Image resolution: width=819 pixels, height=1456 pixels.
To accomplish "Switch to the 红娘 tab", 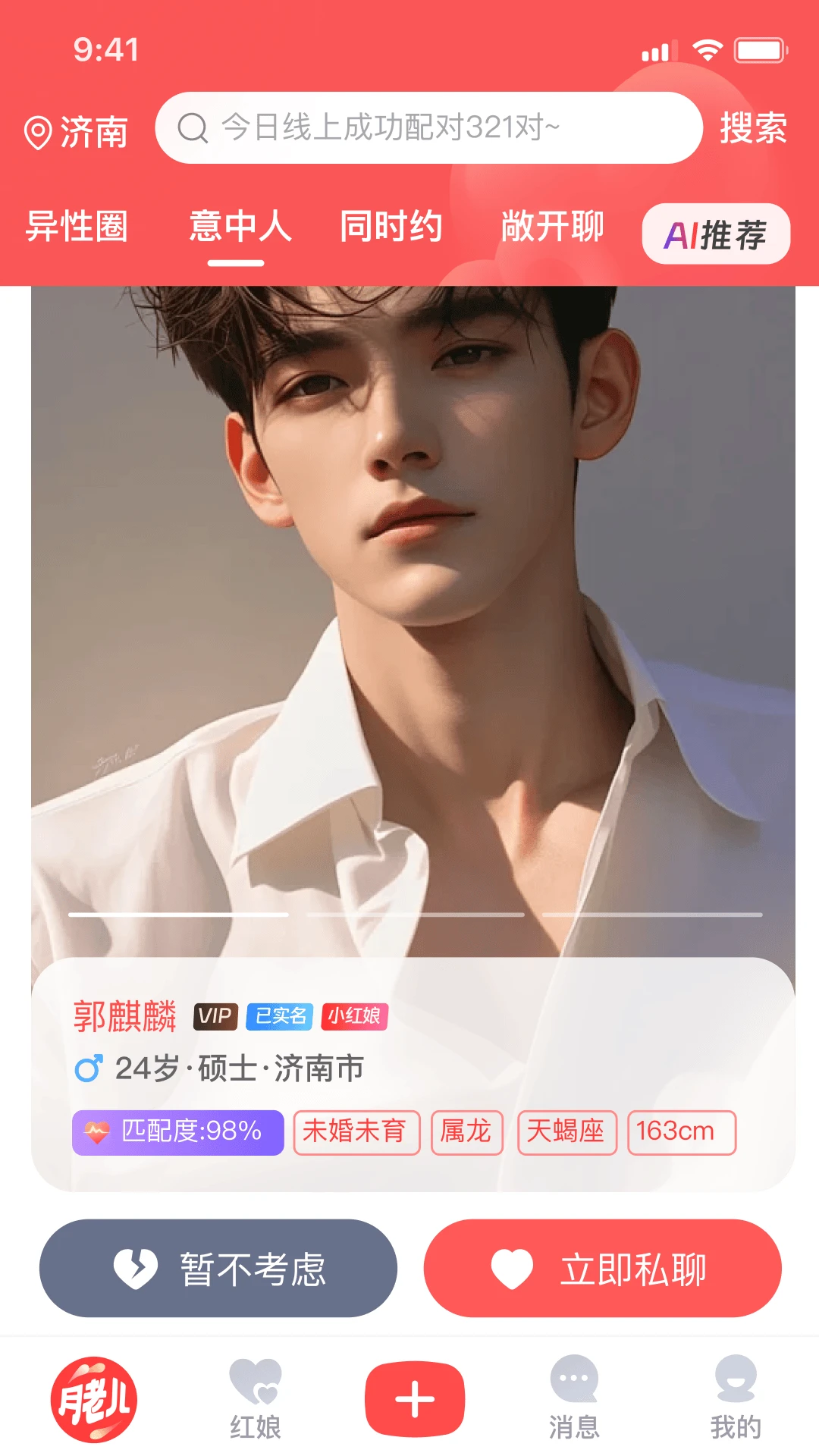I will click(x=256, y=1399).
